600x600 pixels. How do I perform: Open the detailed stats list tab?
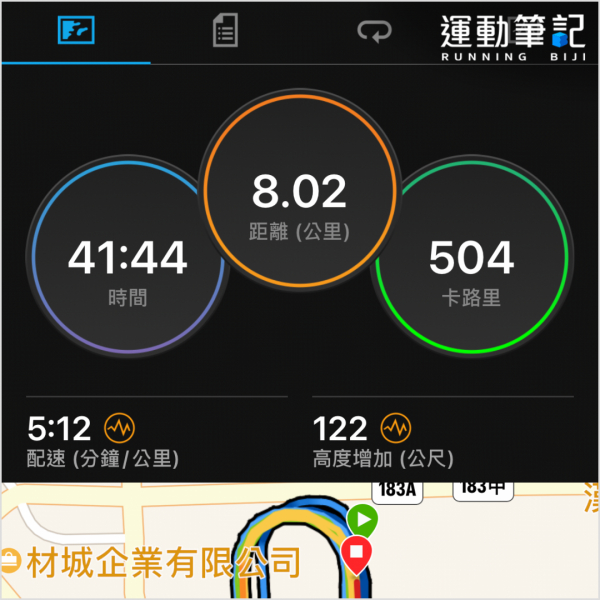[225, 31]
